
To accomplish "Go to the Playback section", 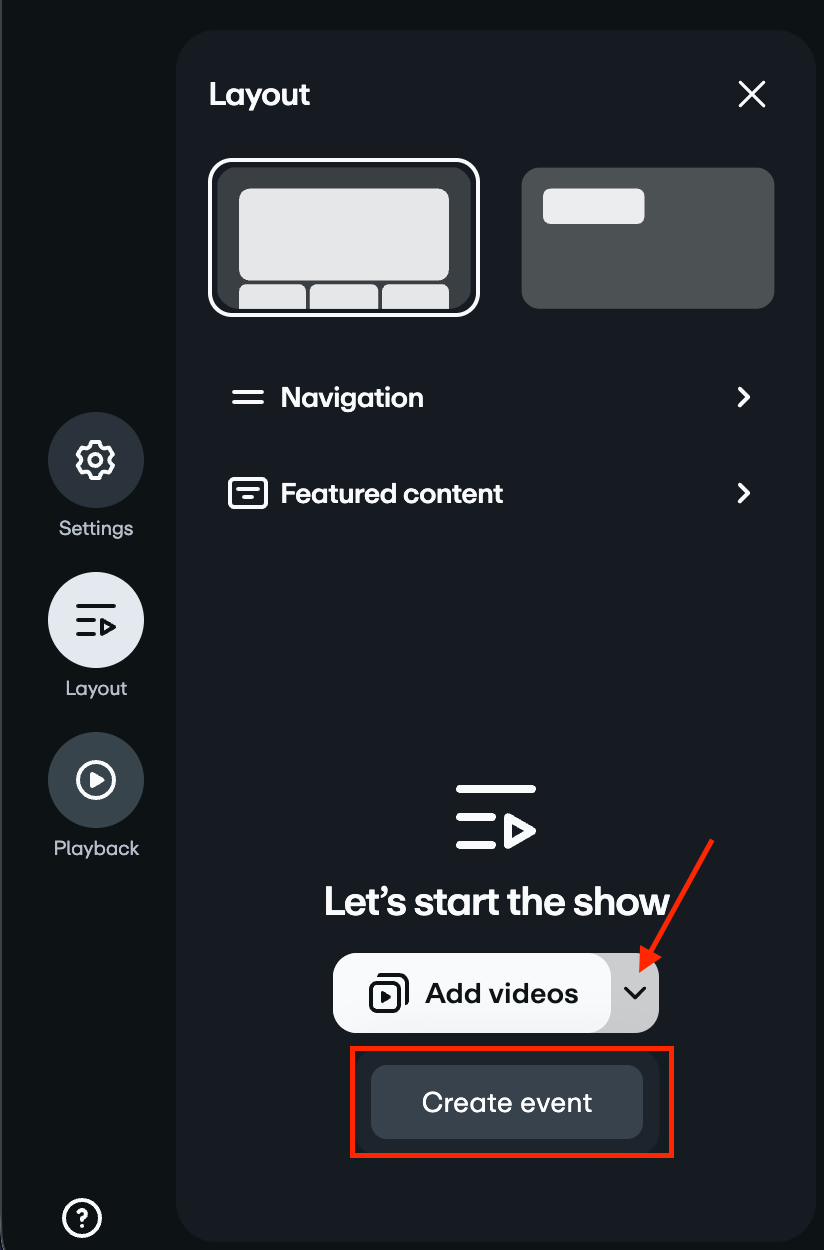I will (x=96, y=780).
